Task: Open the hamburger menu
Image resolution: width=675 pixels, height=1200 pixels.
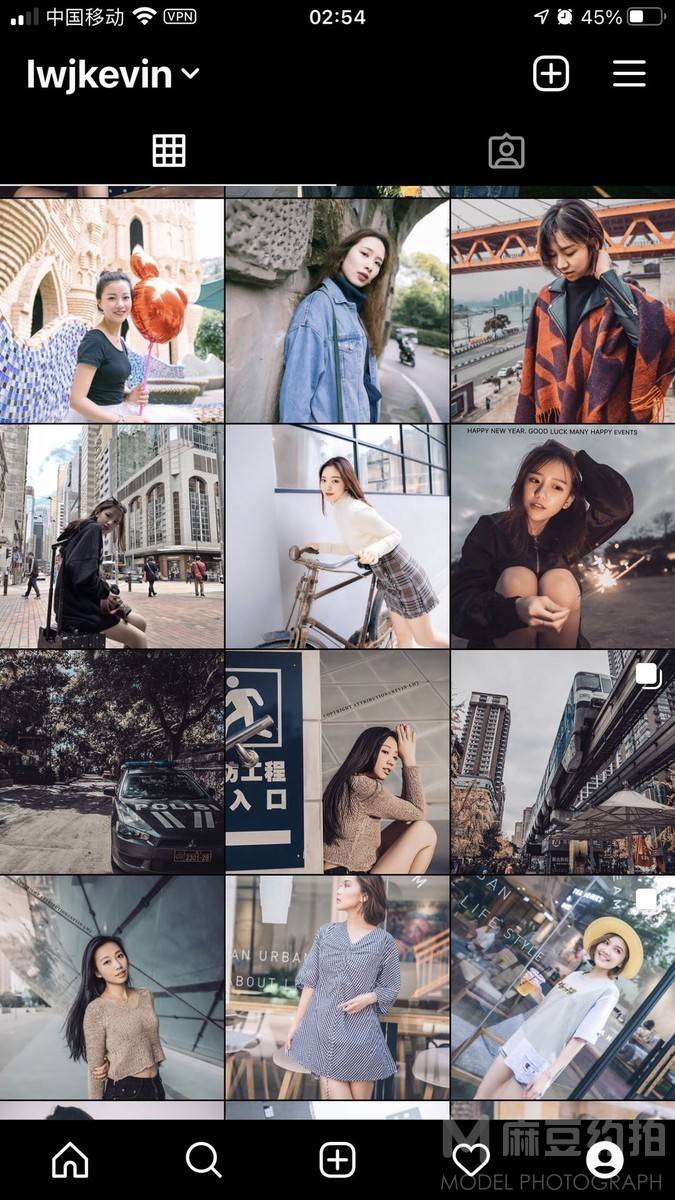Action: point(629,74)
